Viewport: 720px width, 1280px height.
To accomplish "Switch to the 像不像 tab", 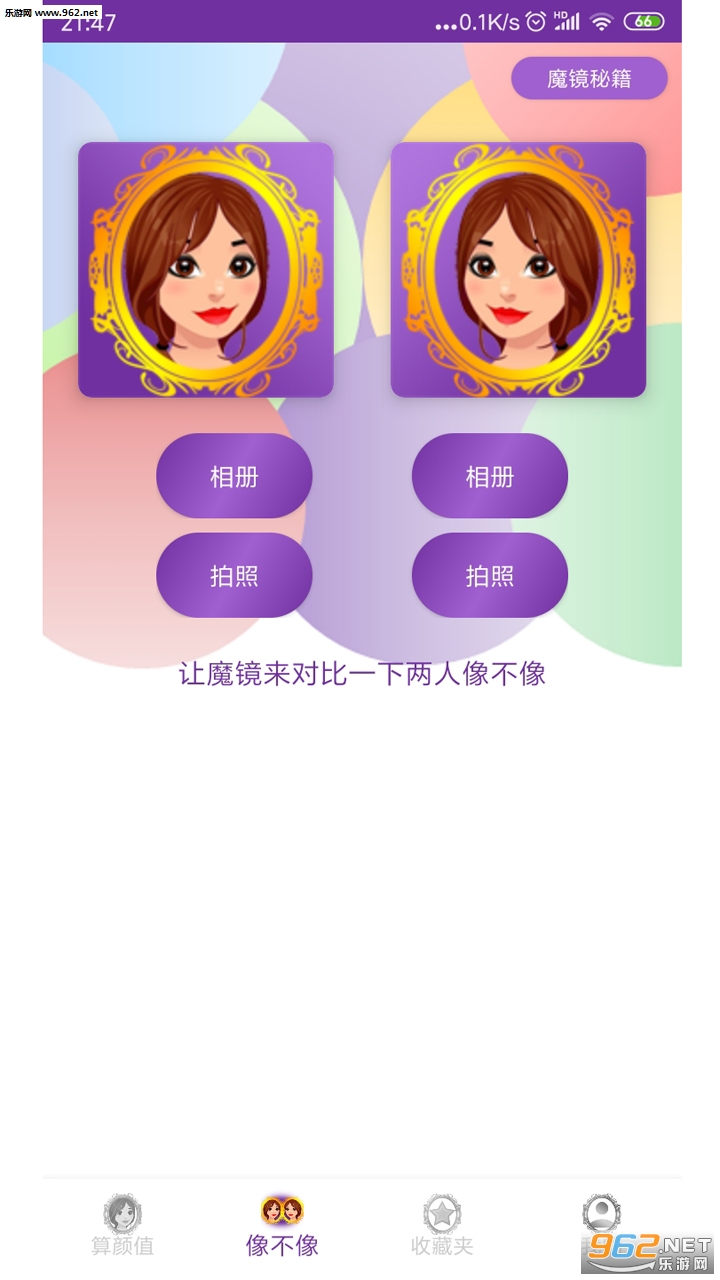I will (282, 1226).
